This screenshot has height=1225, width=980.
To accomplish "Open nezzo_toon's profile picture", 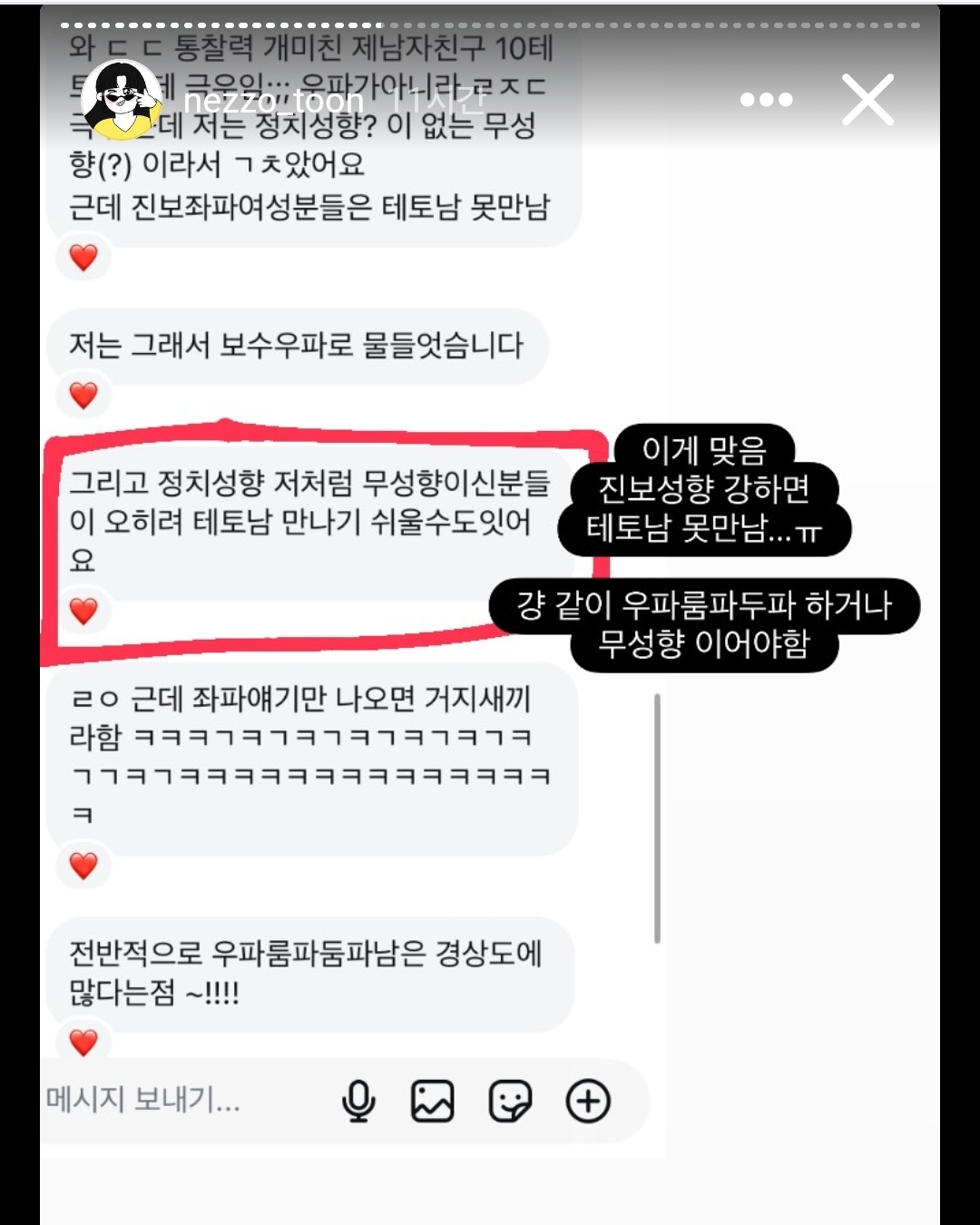I will tap(121, 100).
